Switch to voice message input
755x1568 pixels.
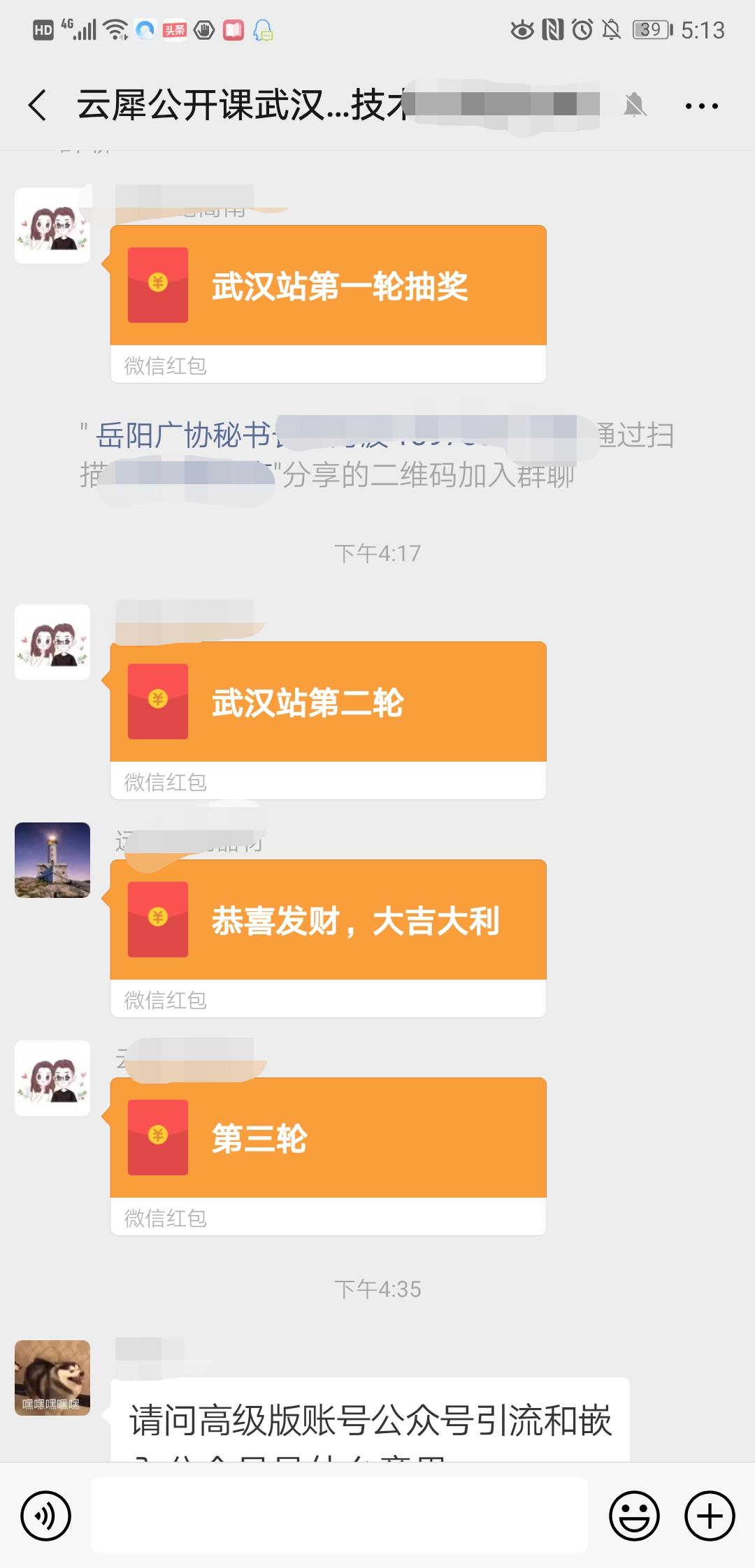point(46,1516)
